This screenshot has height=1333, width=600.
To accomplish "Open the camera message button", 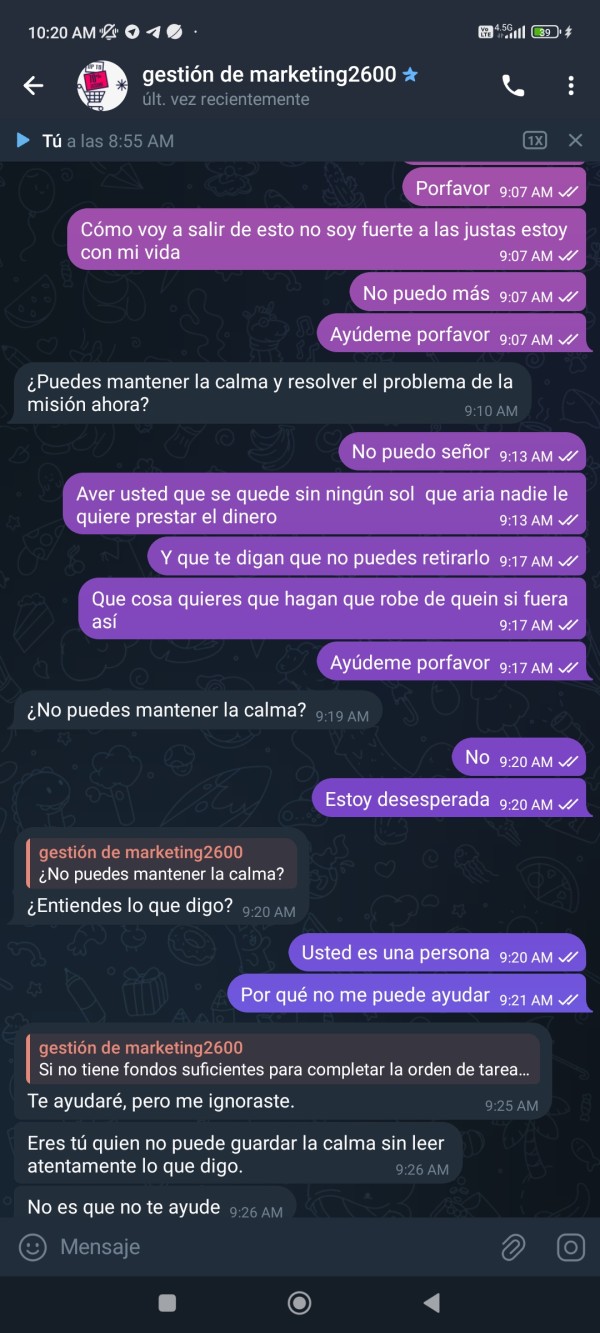I will (571, 1247).
